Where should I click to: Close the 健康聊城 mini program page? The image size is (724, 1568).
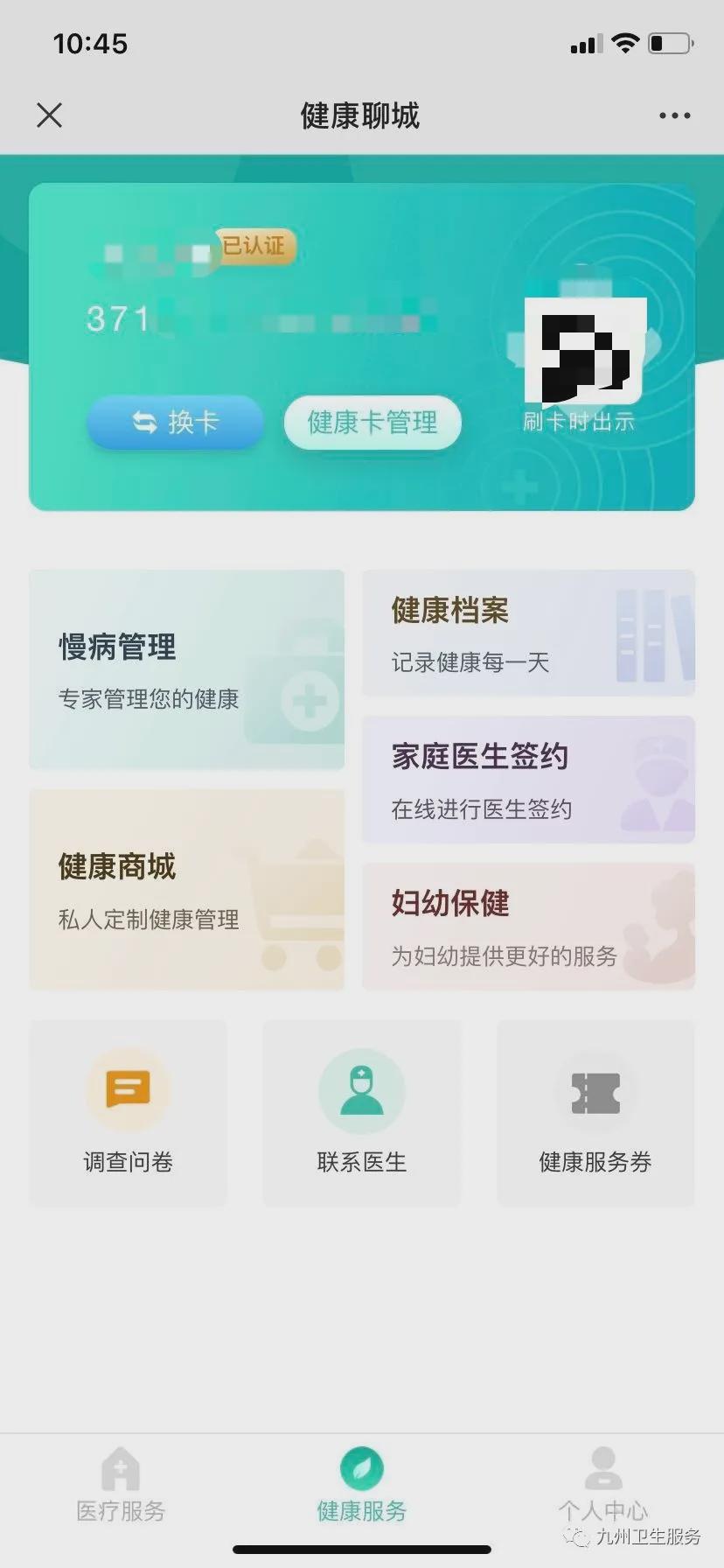coord(50,115)
